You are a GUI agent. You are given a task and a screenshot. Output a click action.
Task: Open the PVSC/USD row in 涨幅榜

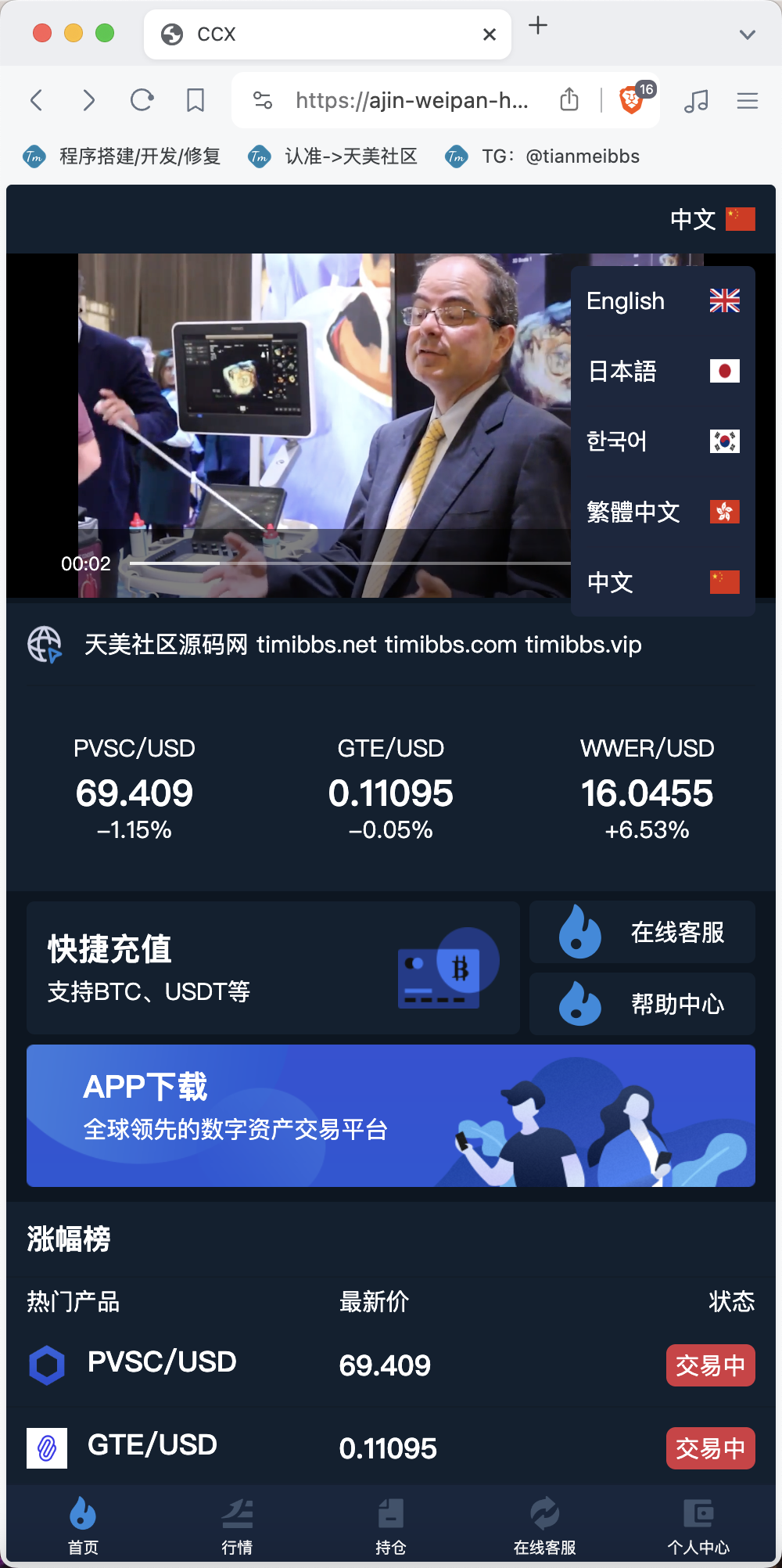pos(391,1365)
